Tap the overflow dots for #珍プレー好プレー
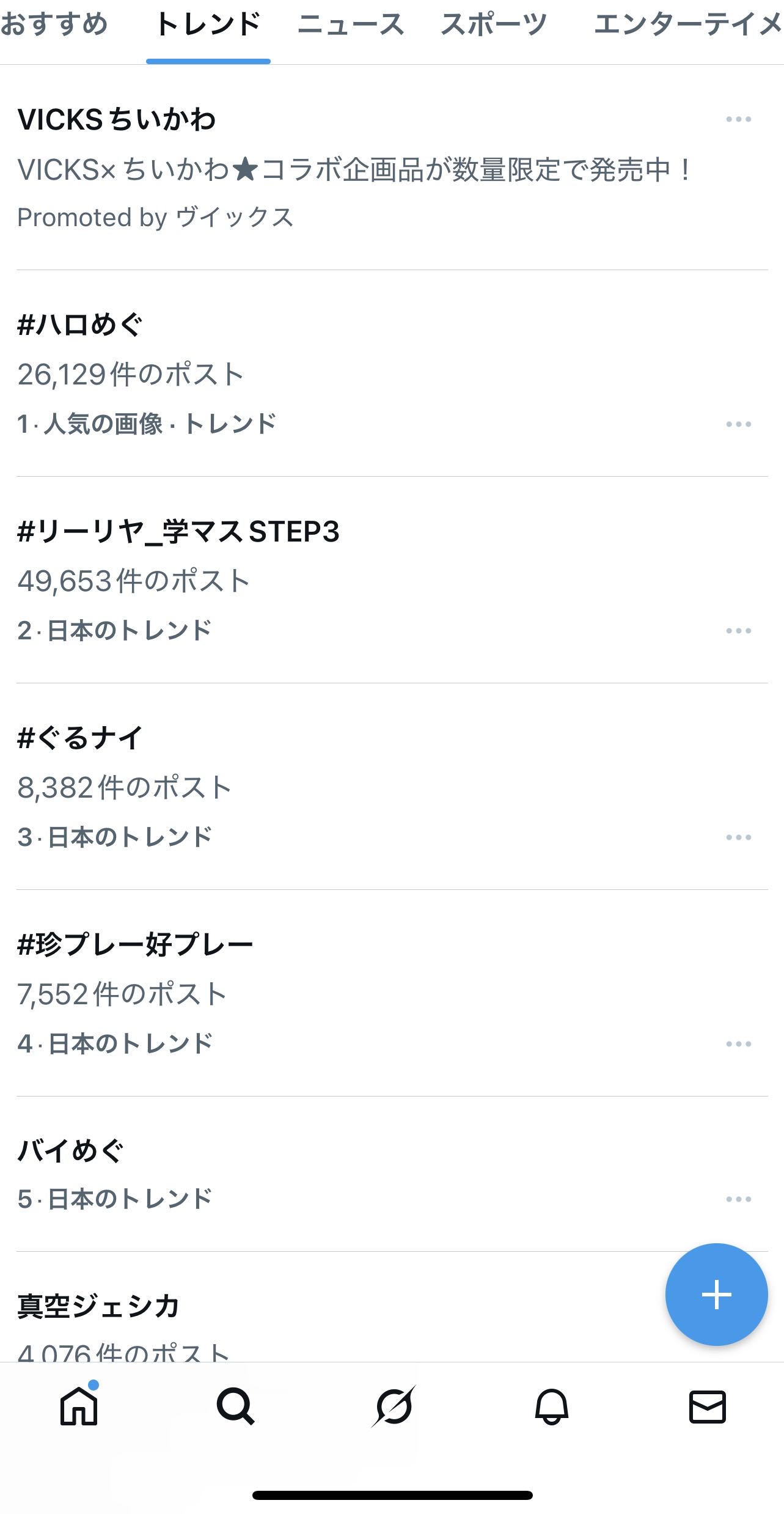The height and width of the screenshot is (1514, 784). tap(738, 1044)
